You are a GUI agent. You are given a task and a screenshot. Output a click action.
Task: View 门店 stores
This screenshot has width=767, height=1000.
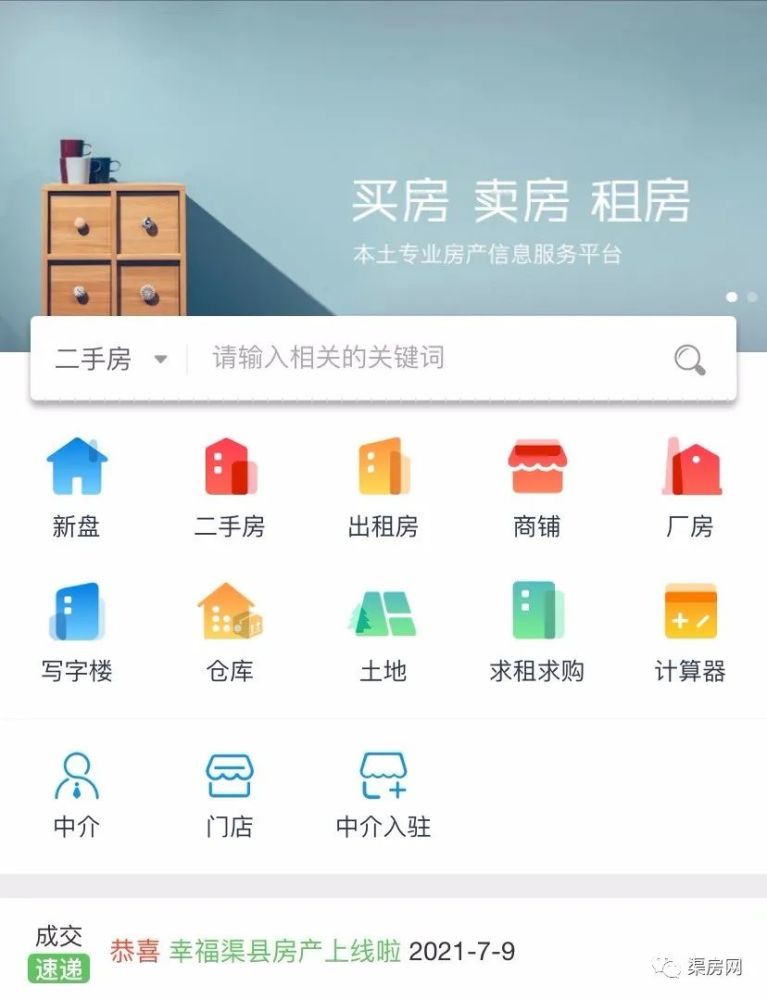click(230, 795)
